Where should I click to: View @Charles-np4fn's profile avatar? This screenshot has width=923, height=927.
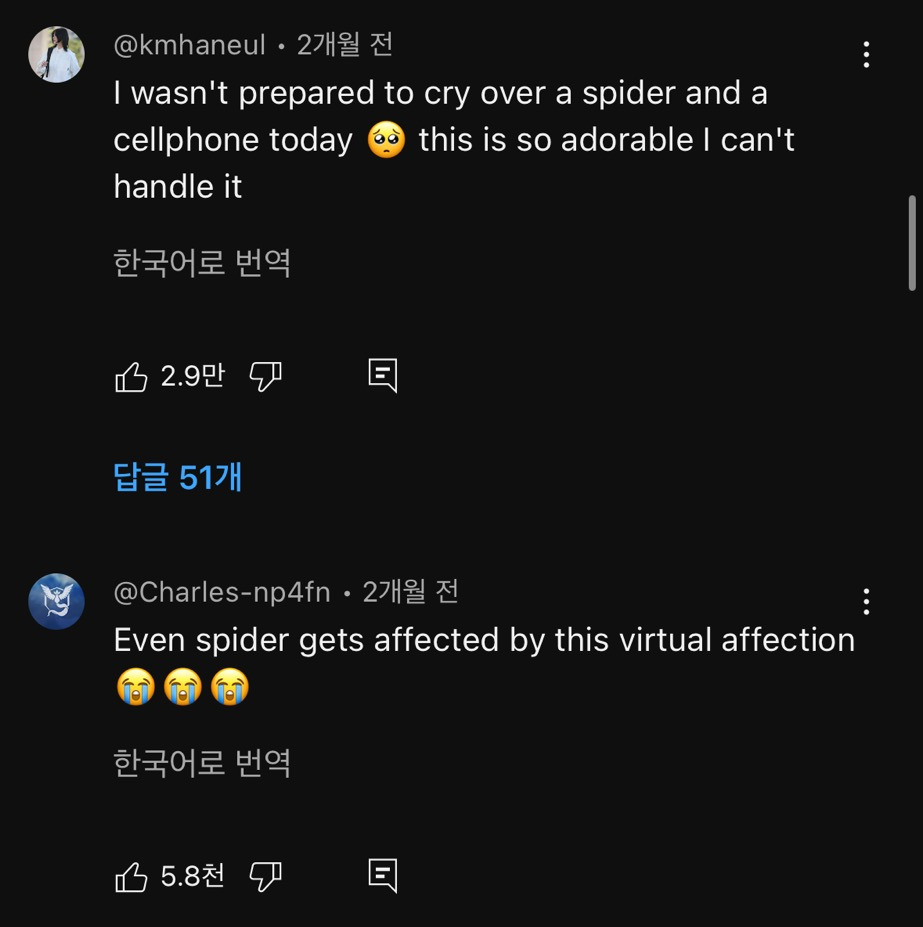point(56,601)
